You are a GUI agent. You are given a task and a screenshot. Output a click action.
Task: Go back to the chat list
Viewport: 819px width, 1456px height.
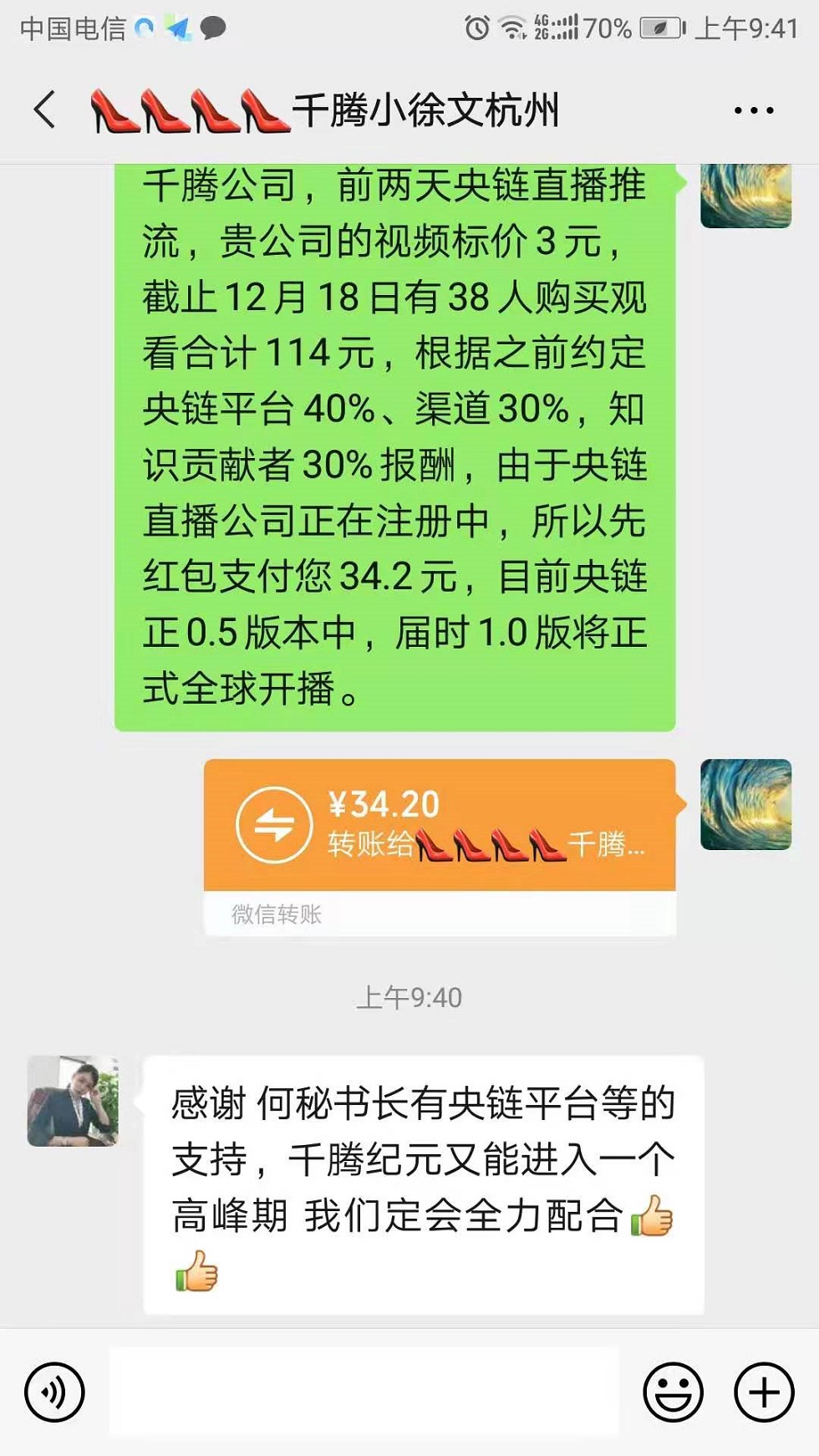click(45, 110)
